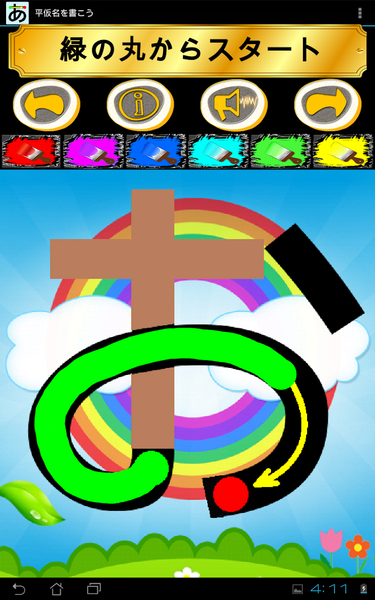This screenshot has height=600, width=375.
Task: Open the recent apps view
Action: point(94,589)
